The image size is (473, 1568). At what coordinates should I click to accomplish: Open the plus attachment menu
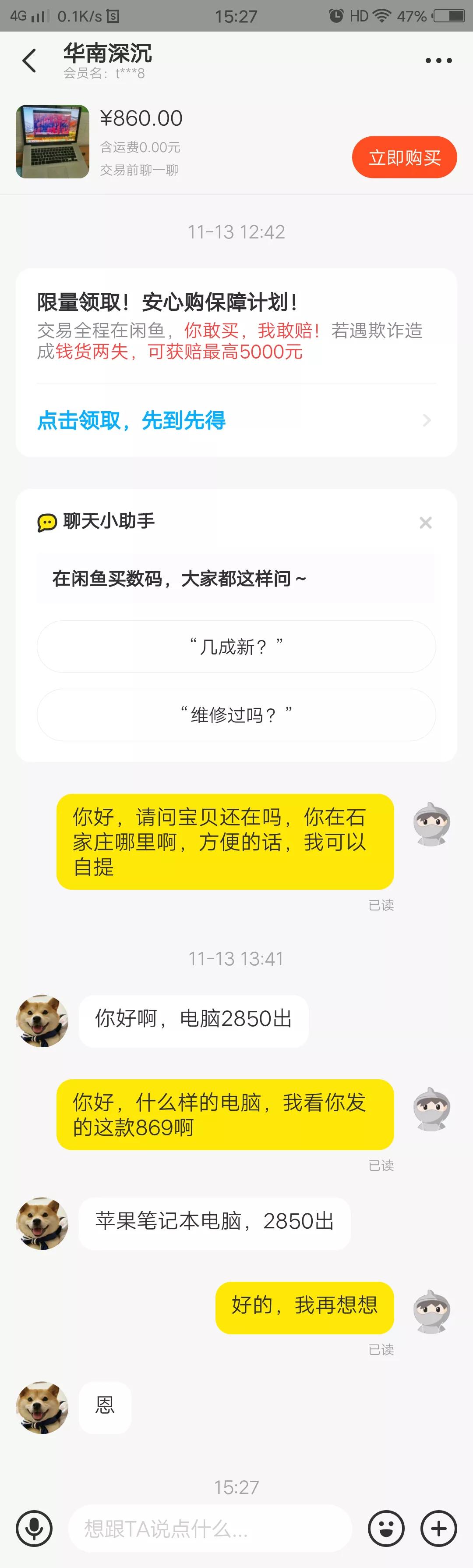pyautogui.click(x=439, y=1528)
